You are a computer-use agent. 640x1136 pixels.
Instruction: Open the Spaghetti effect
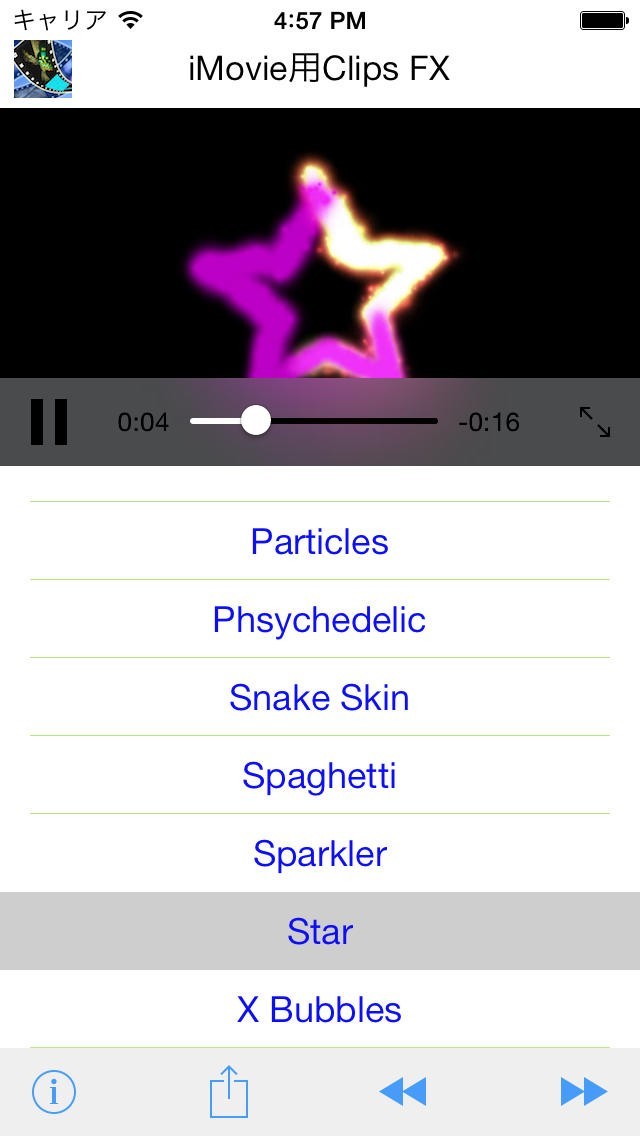pos(320,775)
